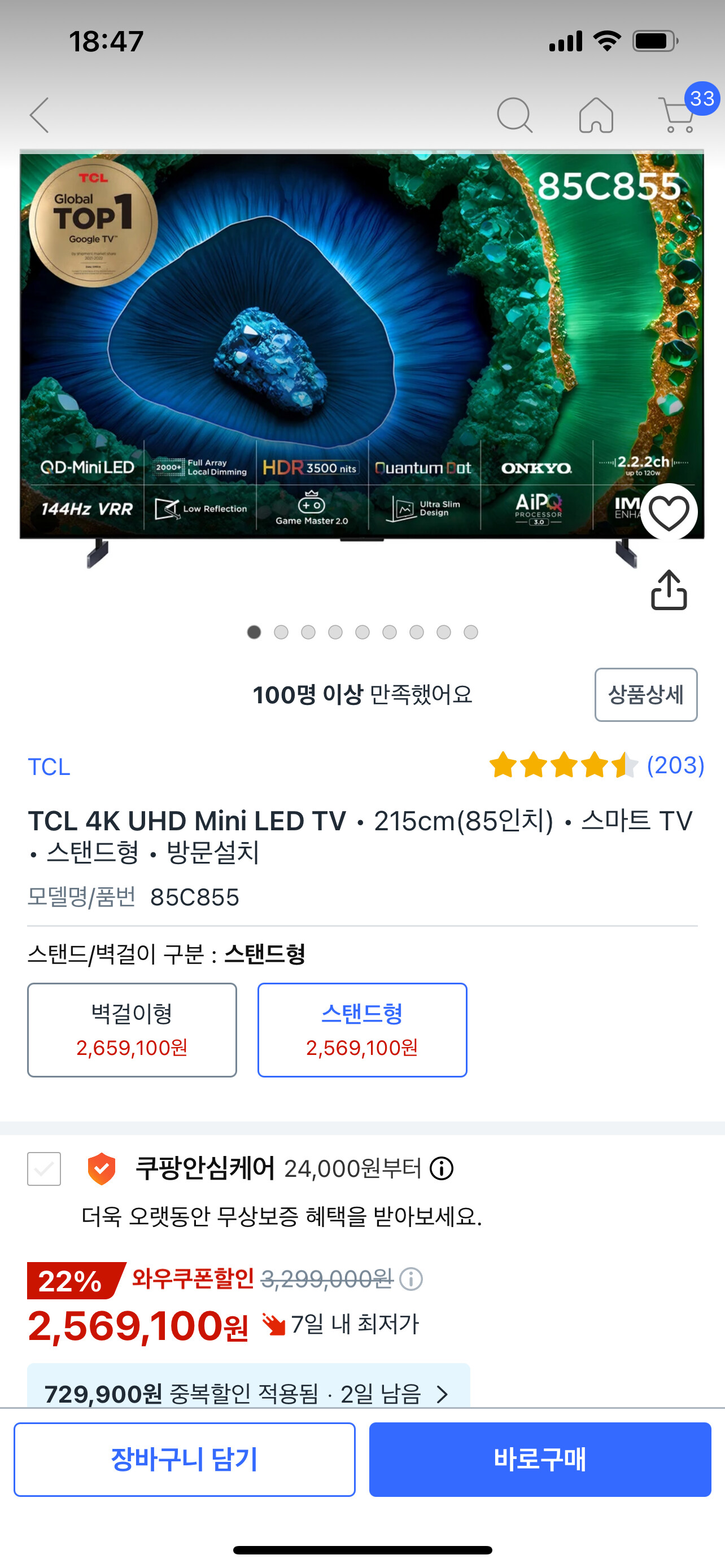Open the search magnifier icon
725x1568 pixels.
click(514, 115)
